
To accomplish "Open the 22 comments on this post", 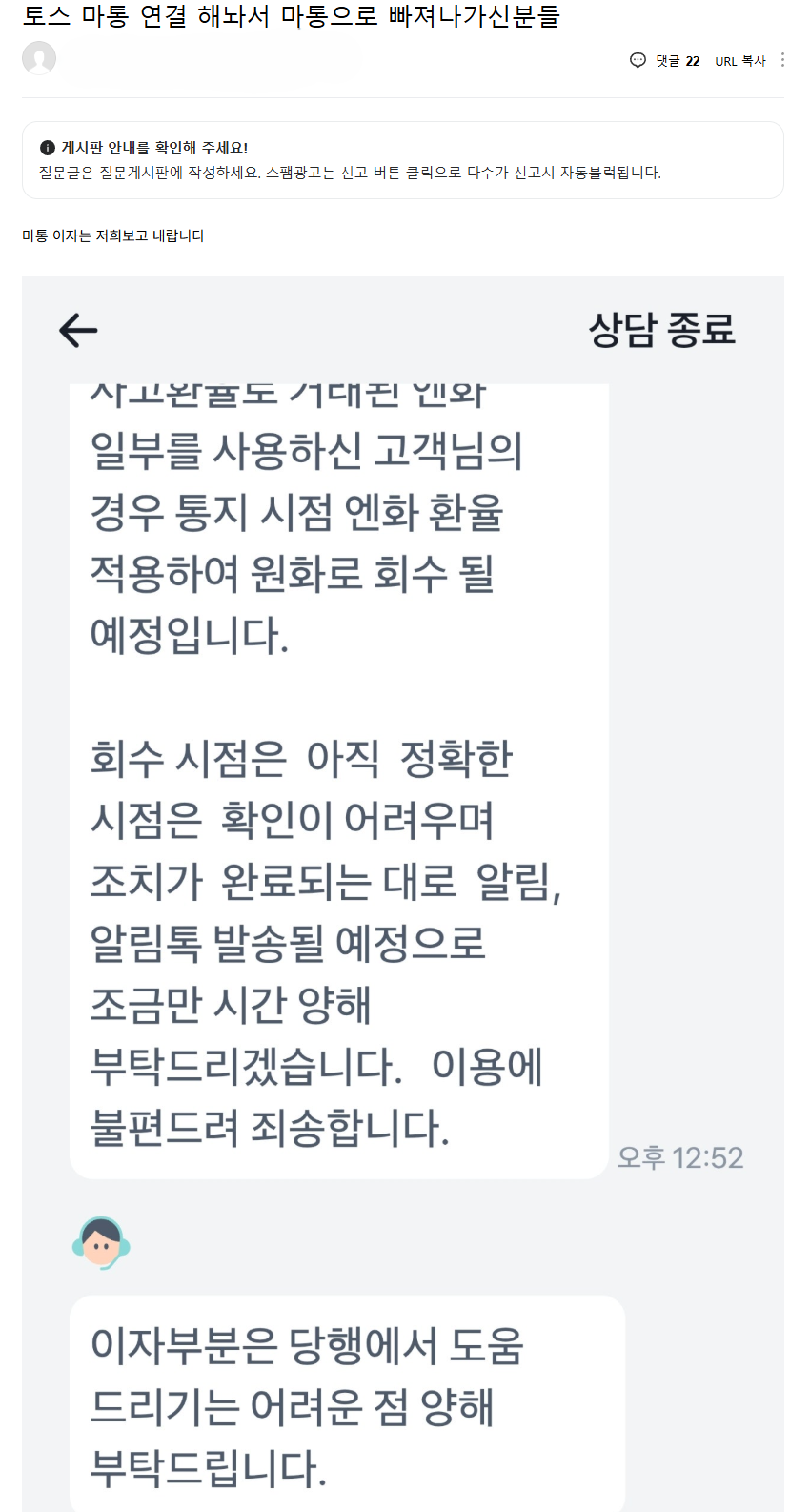I will pos(665,61).
